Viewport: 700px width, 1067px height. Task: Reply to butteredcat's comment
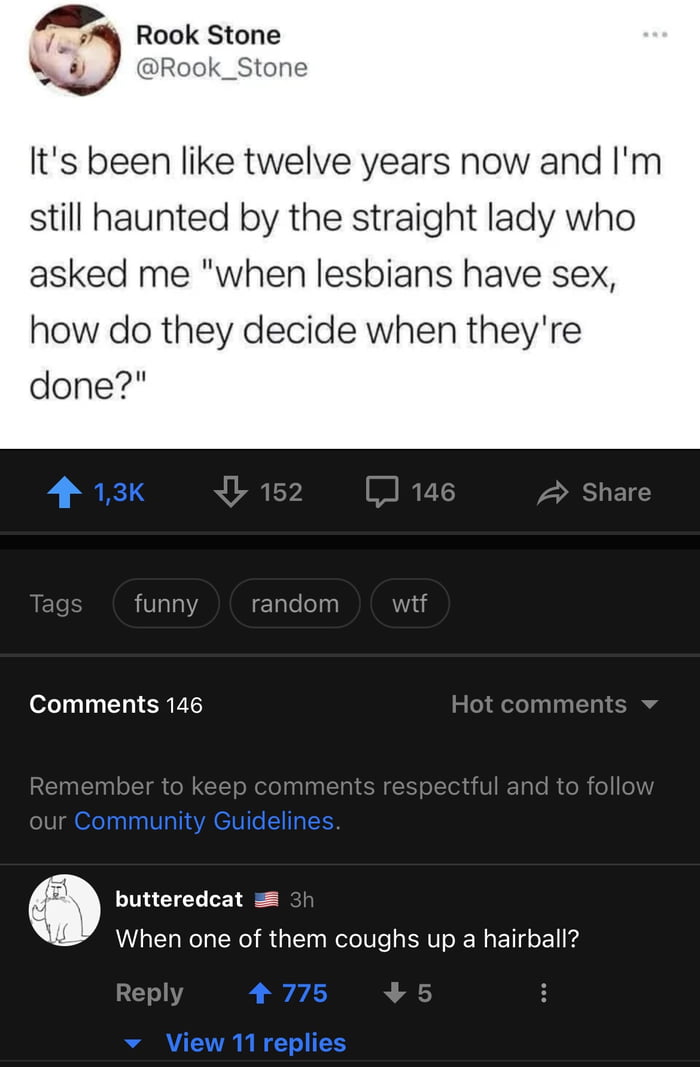[149, 993]
